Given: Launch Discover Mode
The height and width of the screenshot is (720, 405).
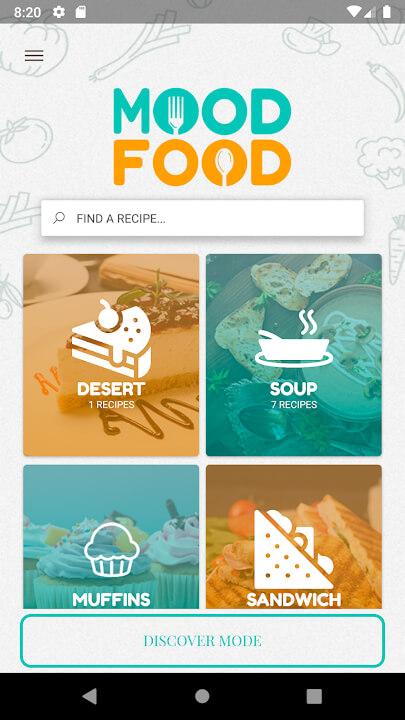Looking at the screenshot, I should (202, 641).
